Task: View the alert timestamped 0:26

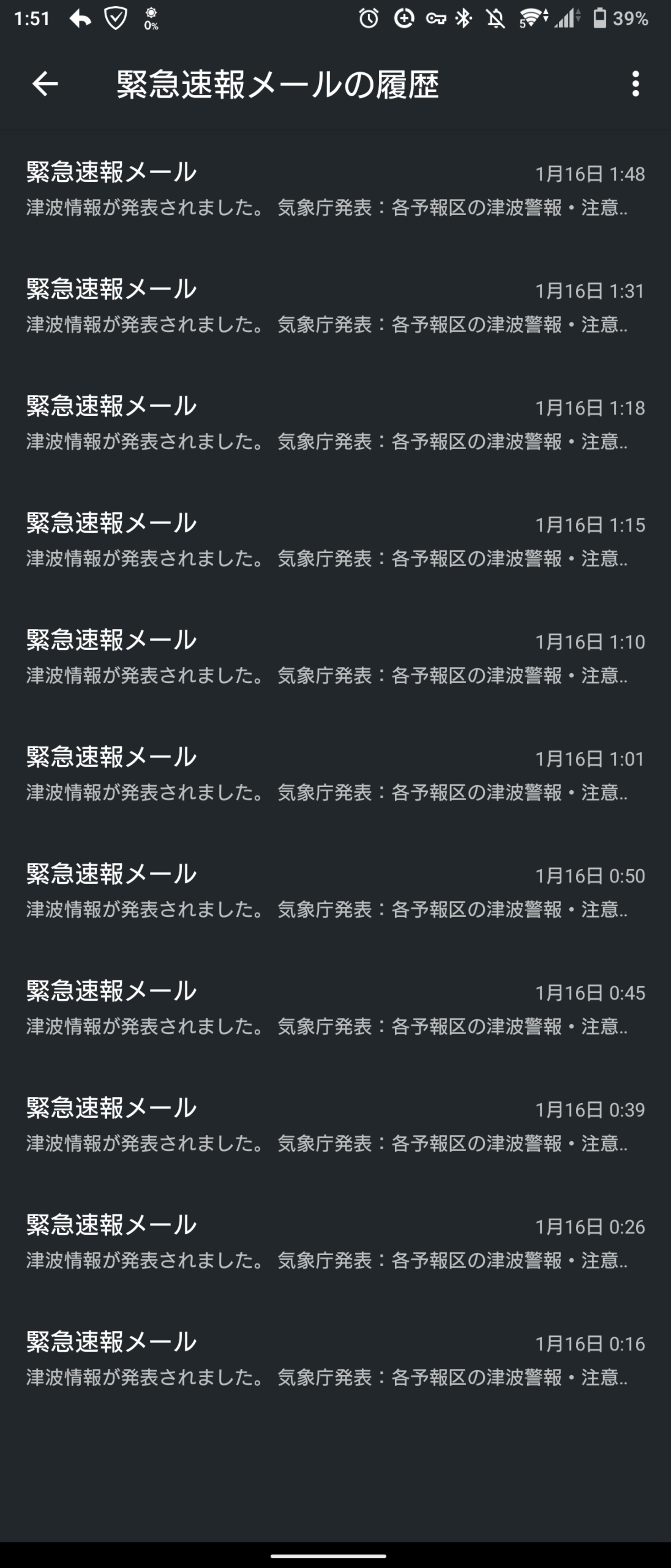Action: tap(335, 1241)
